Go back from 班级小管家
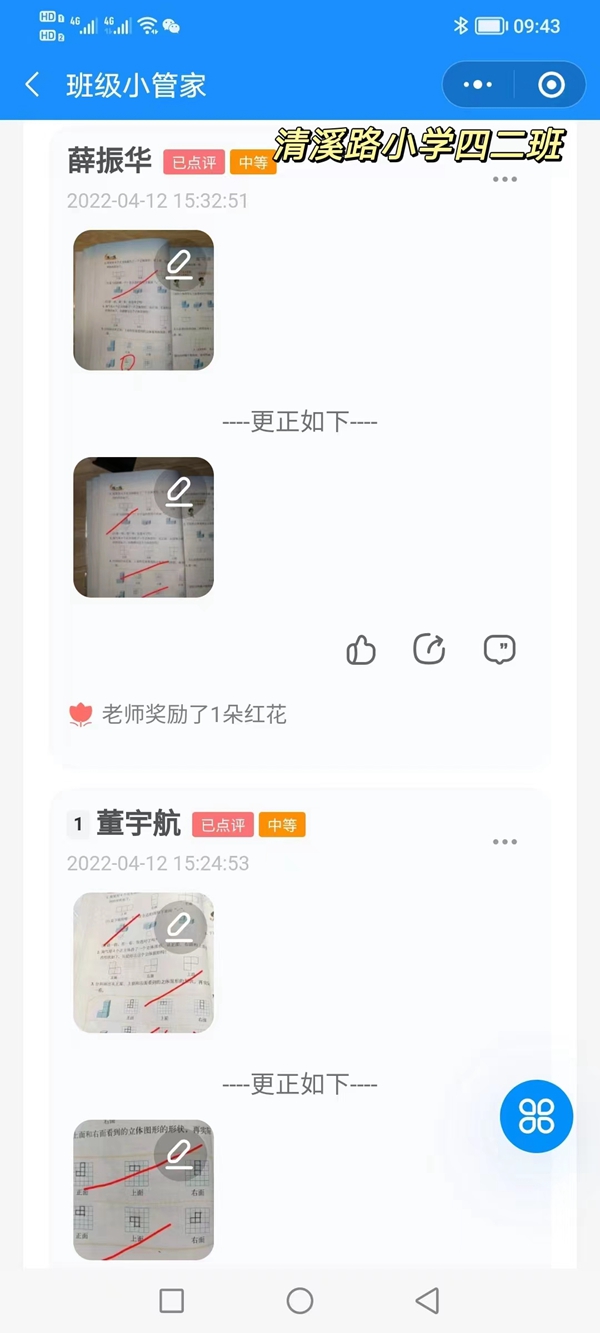 pos(32,85)
